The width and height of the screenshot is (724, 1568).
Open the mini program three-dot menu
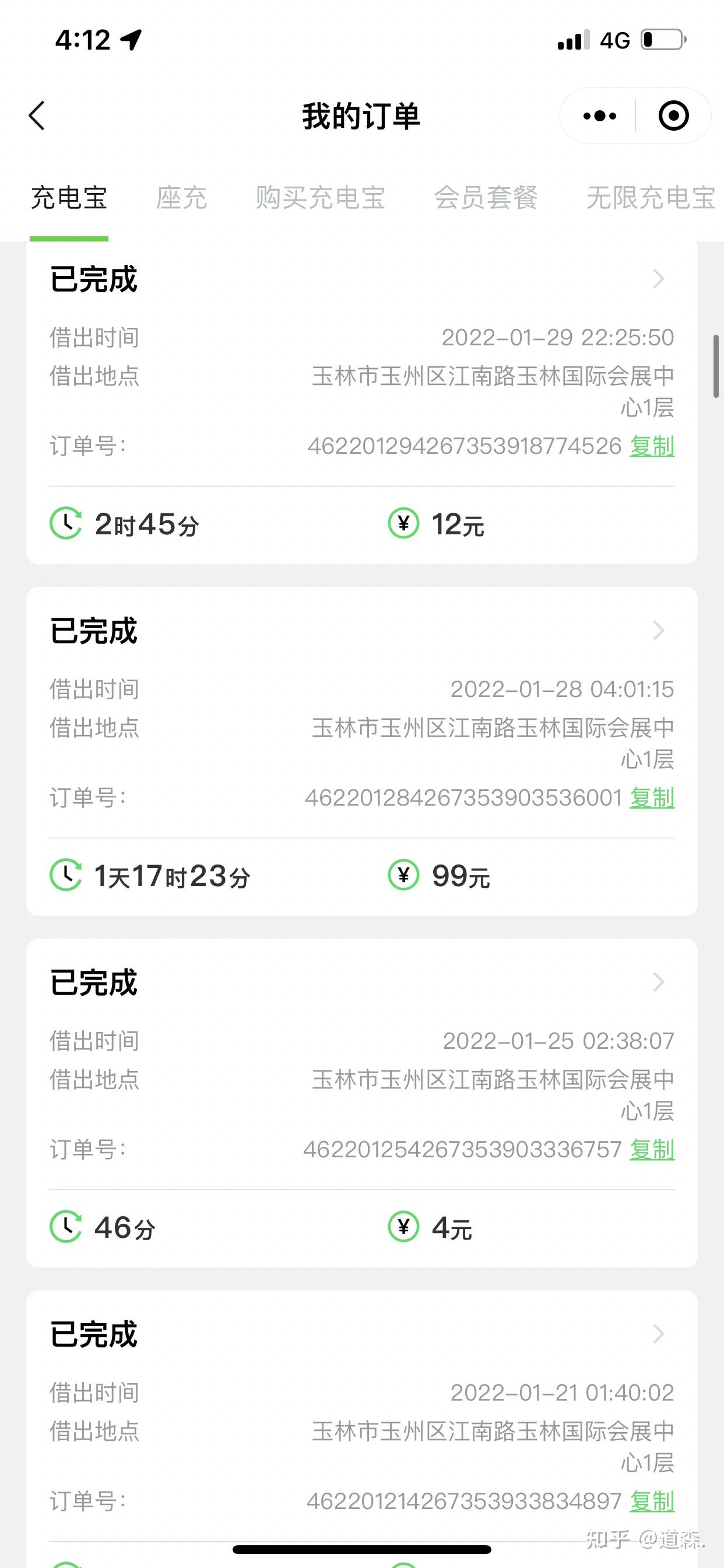599,116
